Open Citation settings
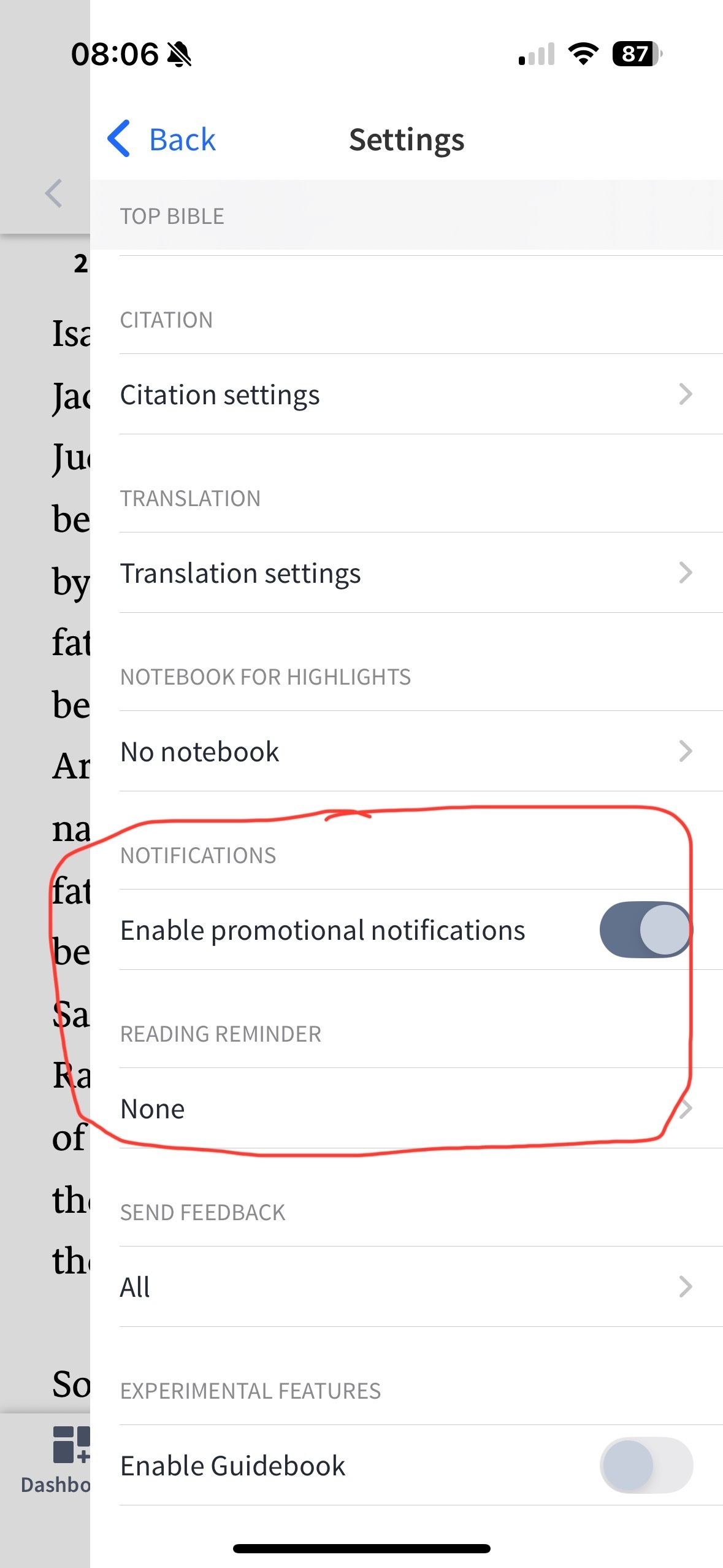Image resolution: width=723 pixels, height=1568 pixels. [x=405, y=394]
